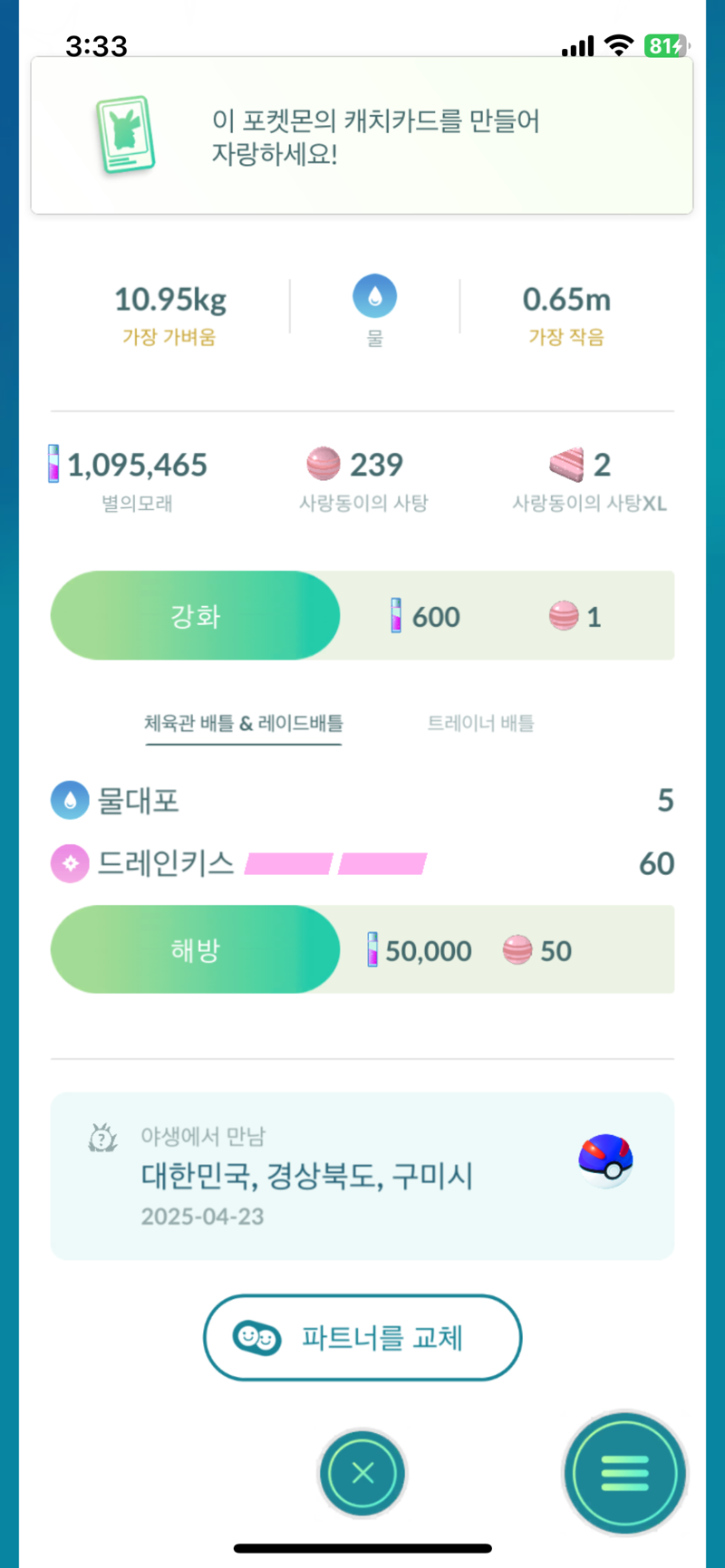Open the 야생에서 만남 location card
Image resolution: width=725 pixels, height=1568 pixels.
click(x=362, y=1176)
